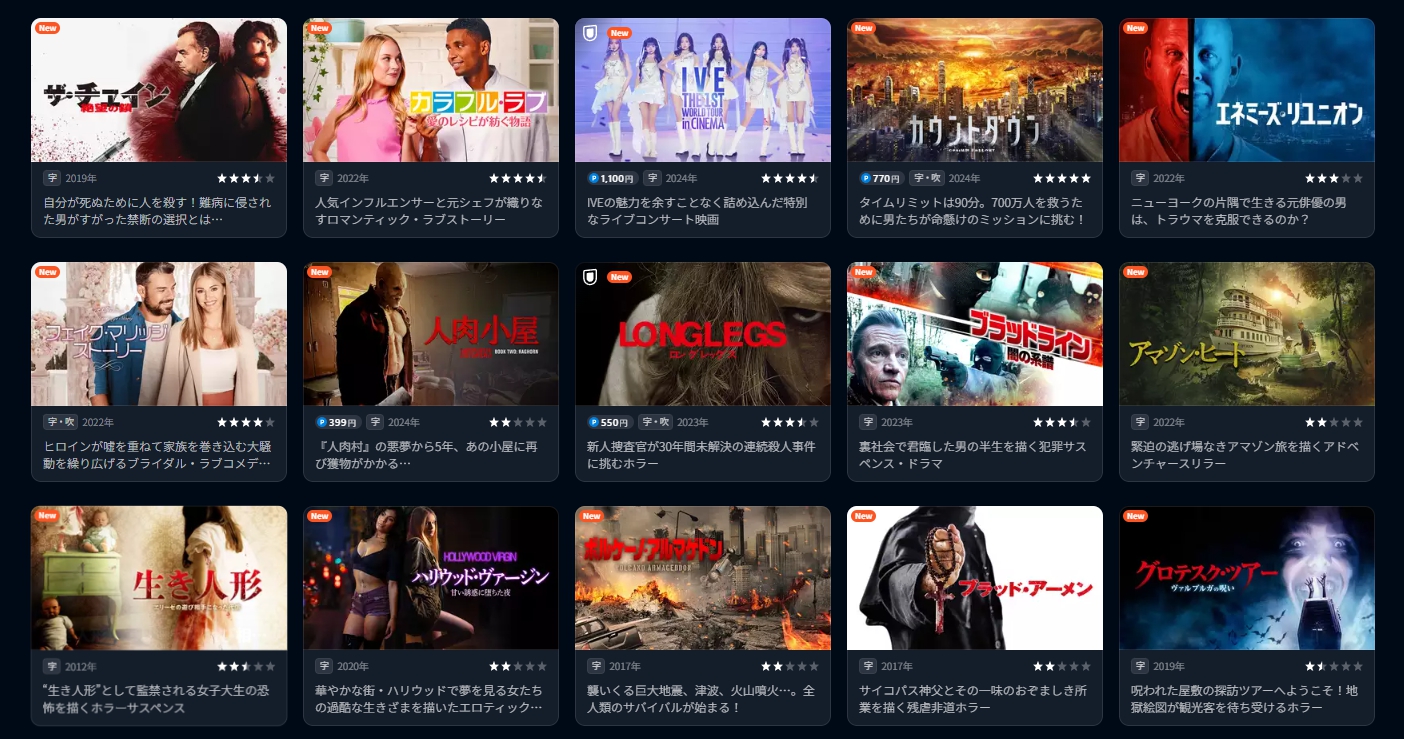Open the movie カラフル・ラブ

431,90
